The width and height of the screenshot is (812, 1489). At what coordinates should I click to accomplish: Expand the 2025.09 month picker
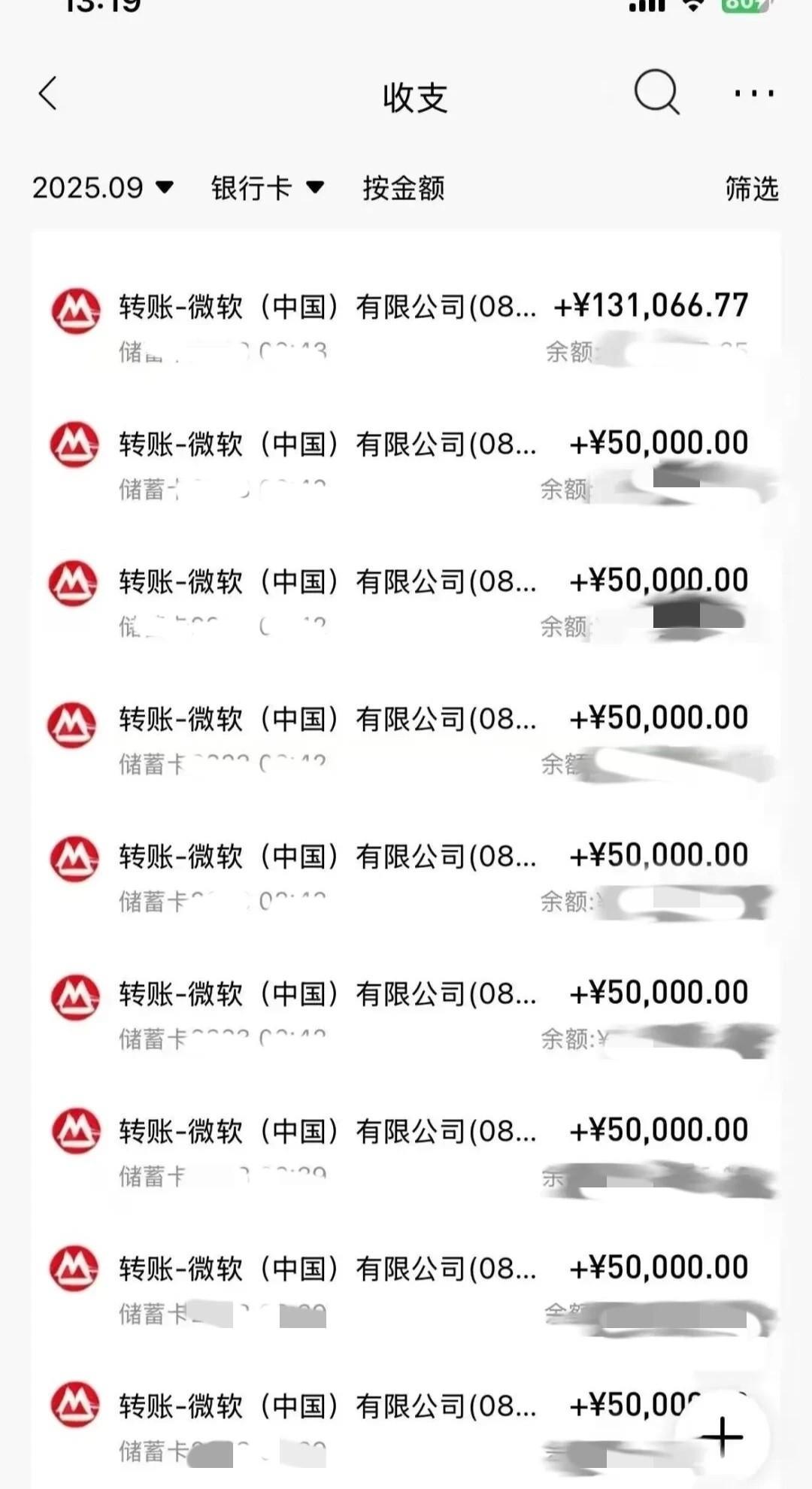point(103,188)
